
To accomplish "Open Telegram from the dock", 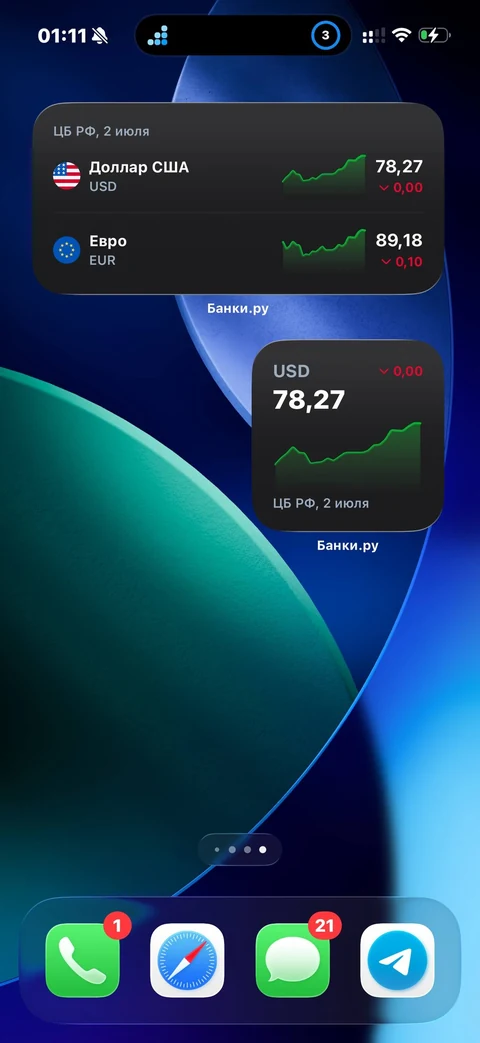I will pyautogui.click(x=398, y=960).
